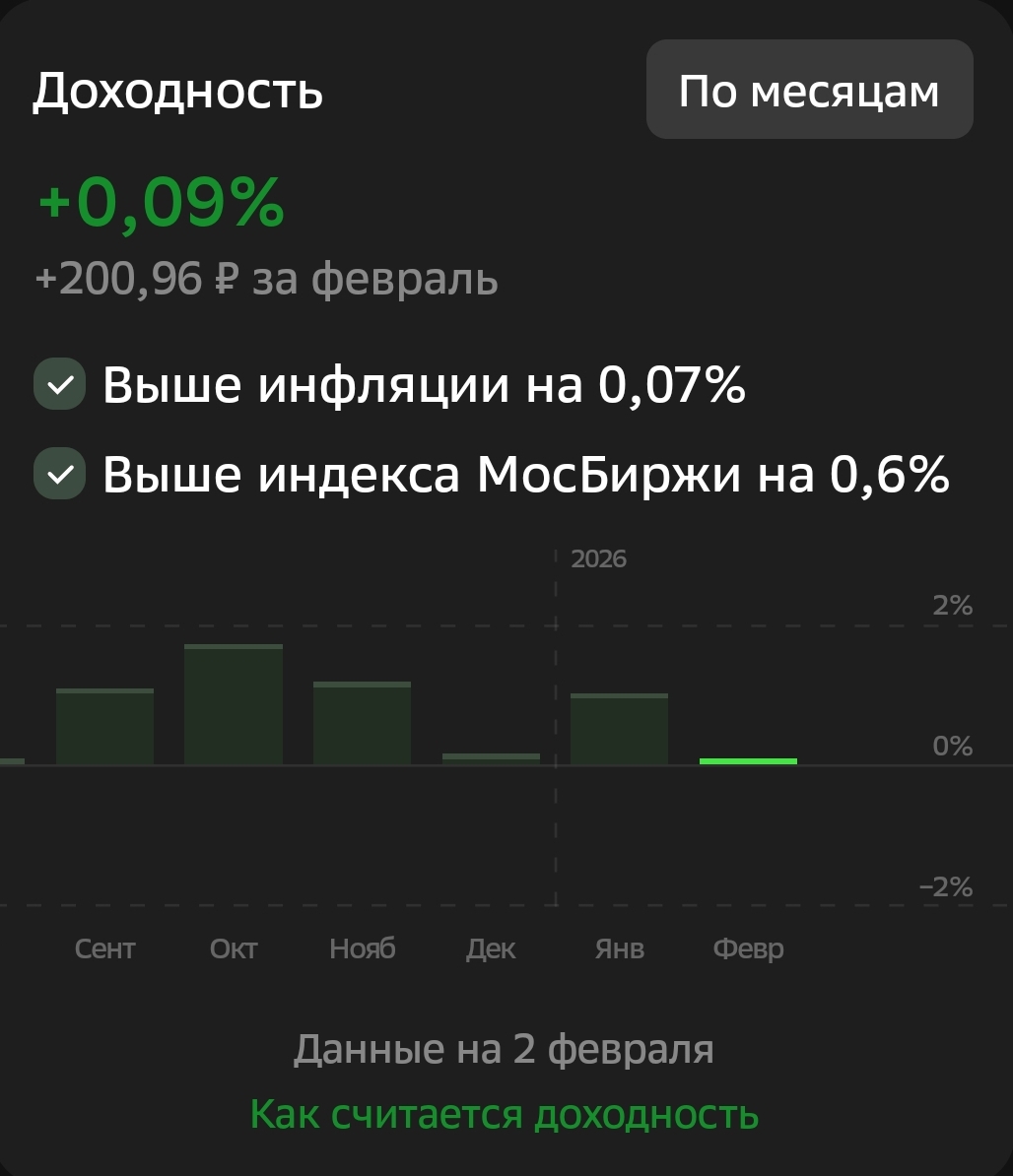Open «Как считается доходность» link
This screenshot has height=1176, width=1013.
[505, 1115]
